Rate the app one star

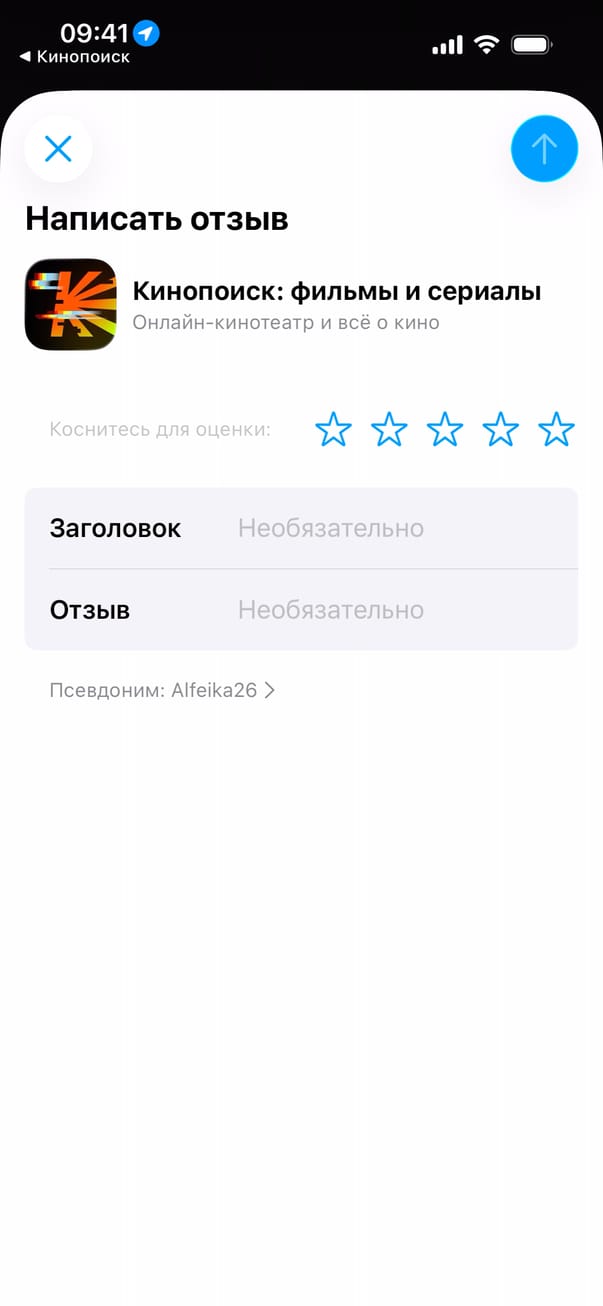click(x=333, y=430)
